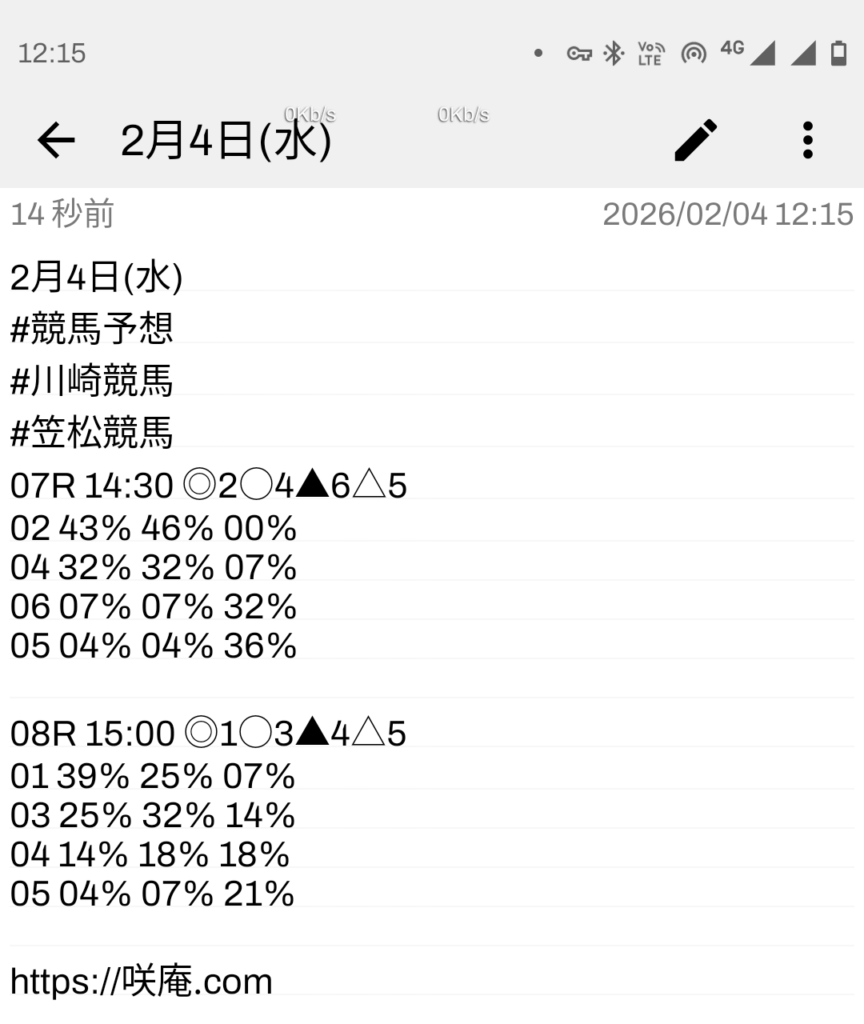The width and height of the screenshot is (864, 1024).
Task: Edit this note with the pencil icon
Action: point(696,141)
